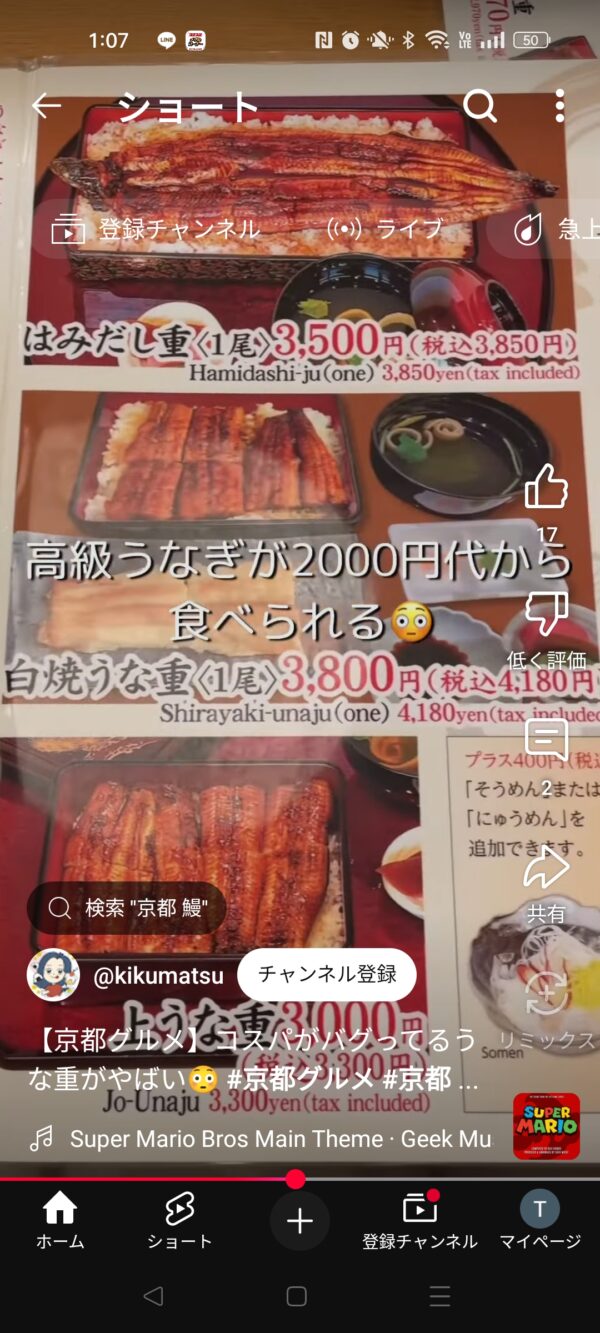
Task: Subscribe with the チャンネル登録 button
Action: coord(327,975)
